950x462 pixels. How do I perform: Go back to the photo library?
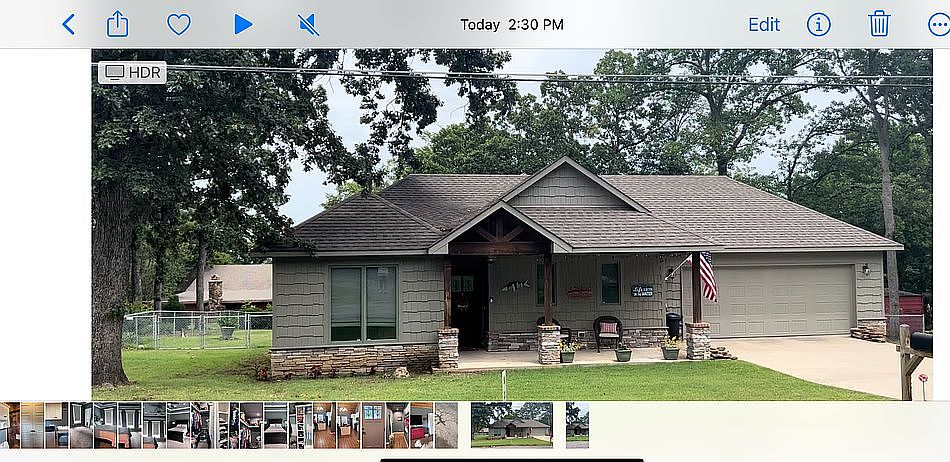(68, 24)
